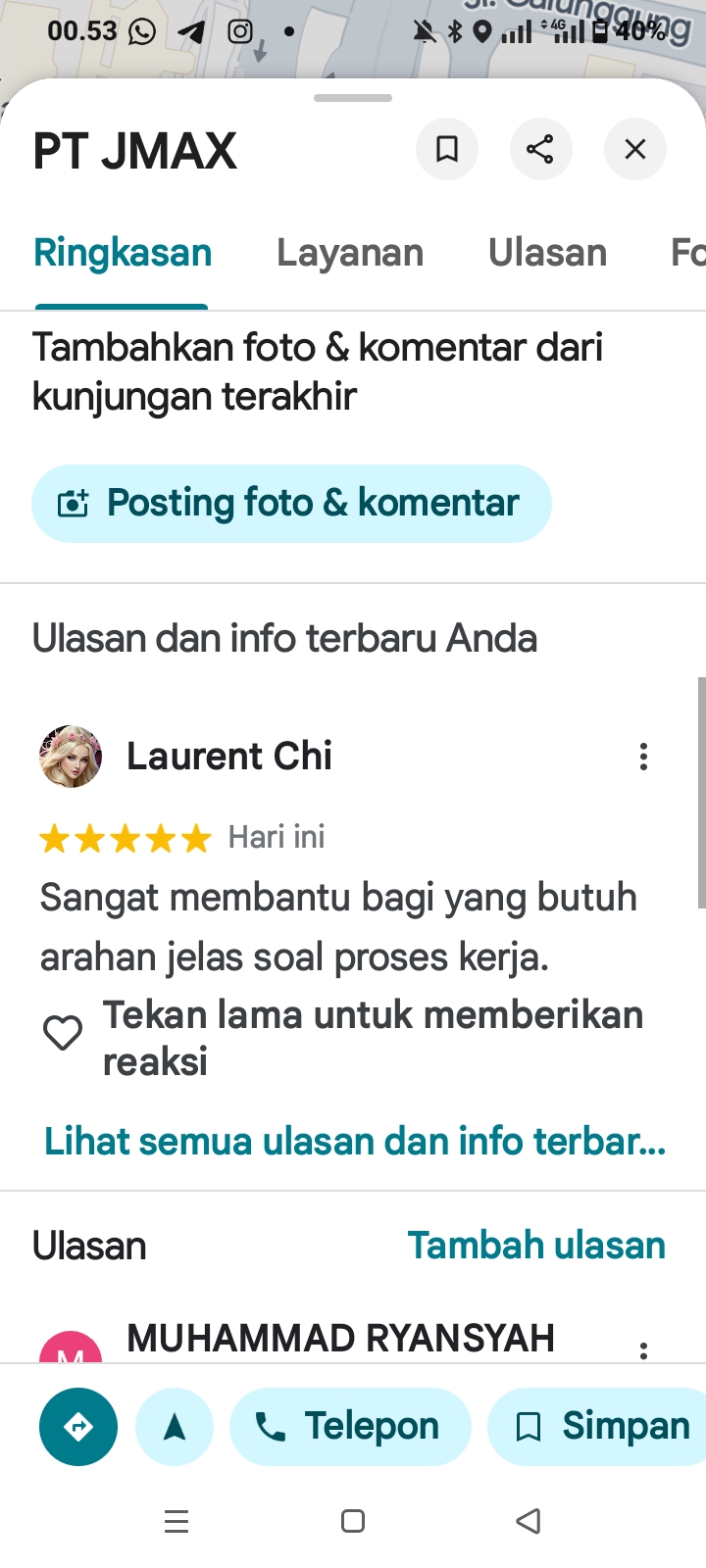Save PT JMAX with the bookmark icon
706x1568 pixels.
pos(447,149)
